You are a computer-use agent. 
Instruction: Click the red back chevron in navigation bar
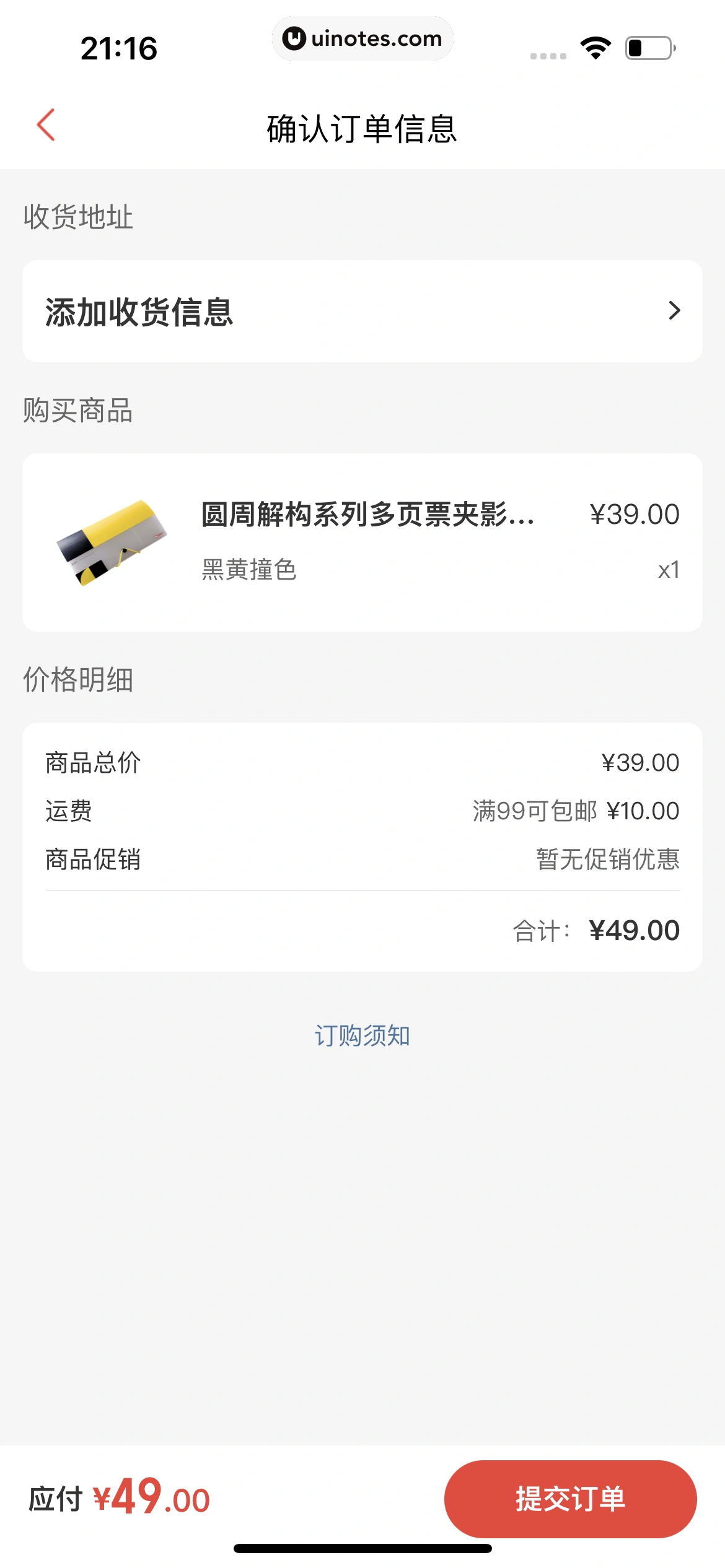click(45, 124)
